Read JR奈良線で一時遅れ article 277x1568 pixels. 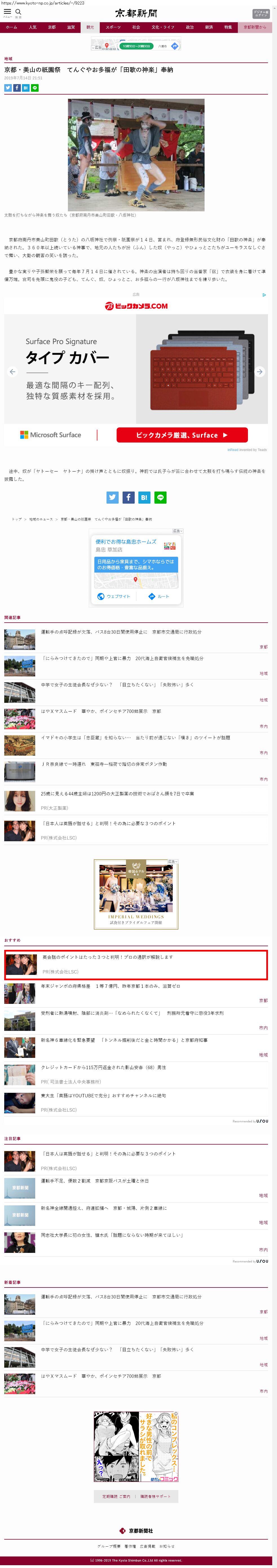pyautogui.click(x=104, y=764)
